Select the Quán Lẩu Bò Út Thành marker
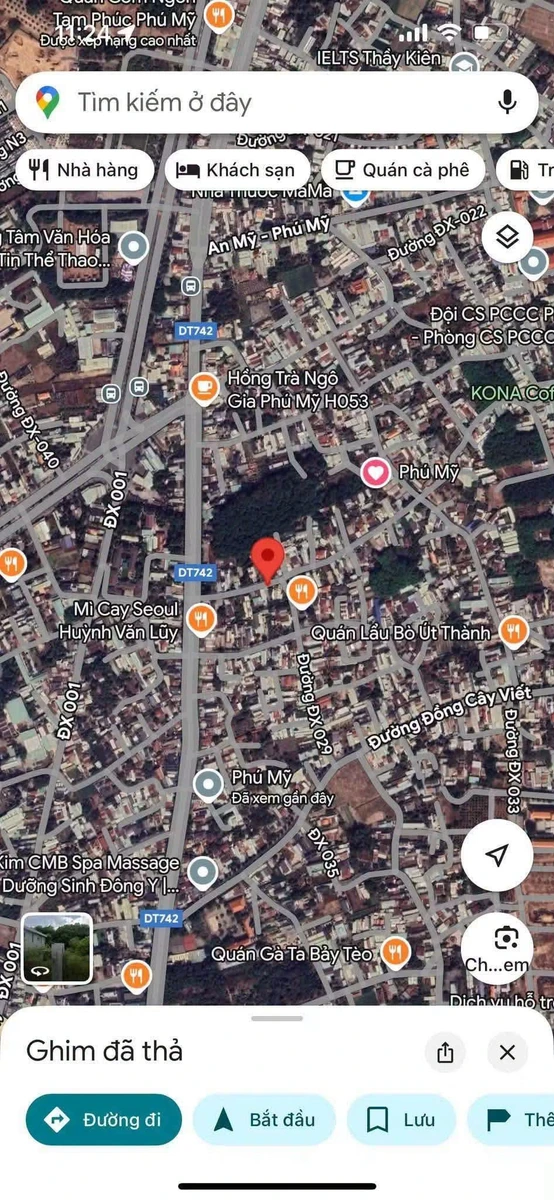 click(x=514, y=630)
